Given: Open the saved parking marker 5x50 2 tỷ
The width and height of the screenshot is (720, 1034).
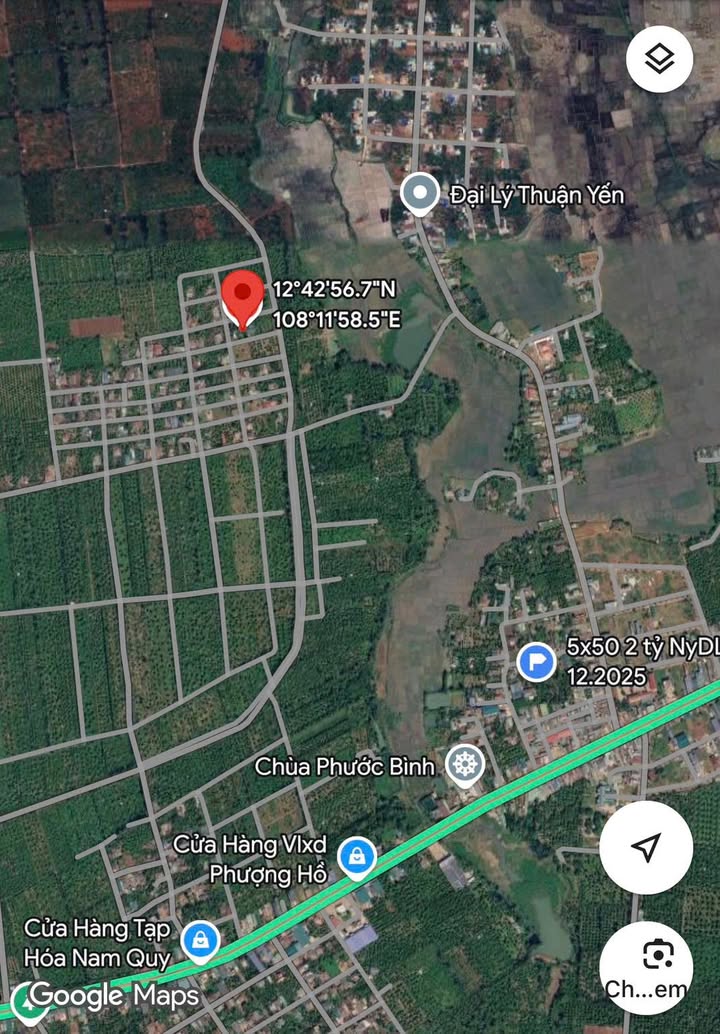Looking at the screenshot, I should [537, 661].
